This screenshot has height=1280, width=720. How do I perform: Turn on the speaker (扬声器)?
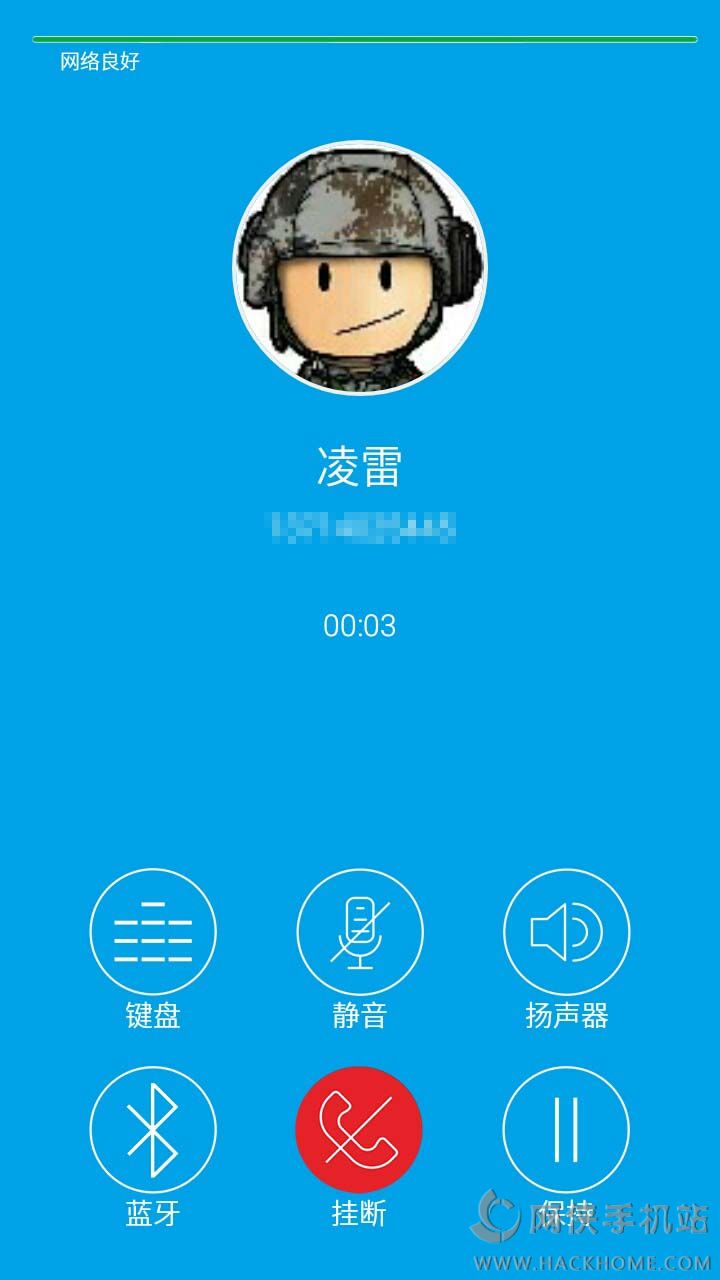(566, 932)
